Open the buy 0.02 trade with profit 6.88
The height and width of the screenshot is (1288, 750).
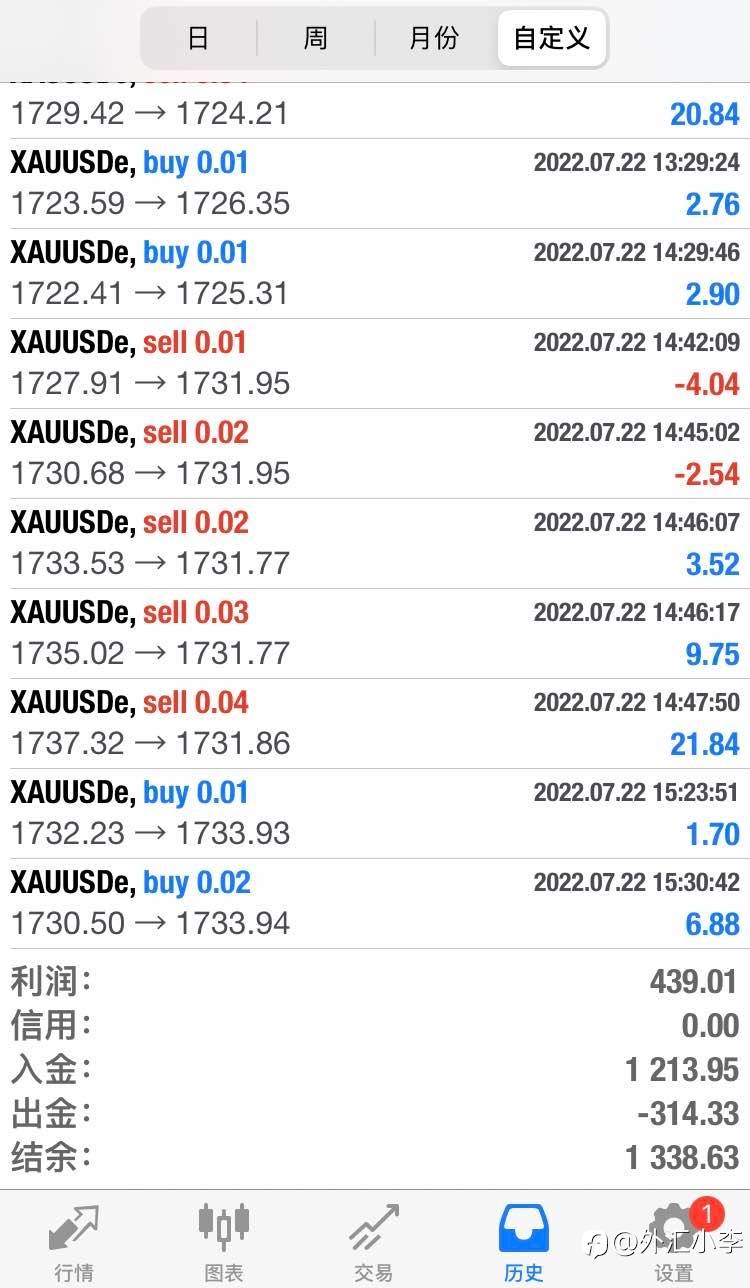(x=375, y=904)
